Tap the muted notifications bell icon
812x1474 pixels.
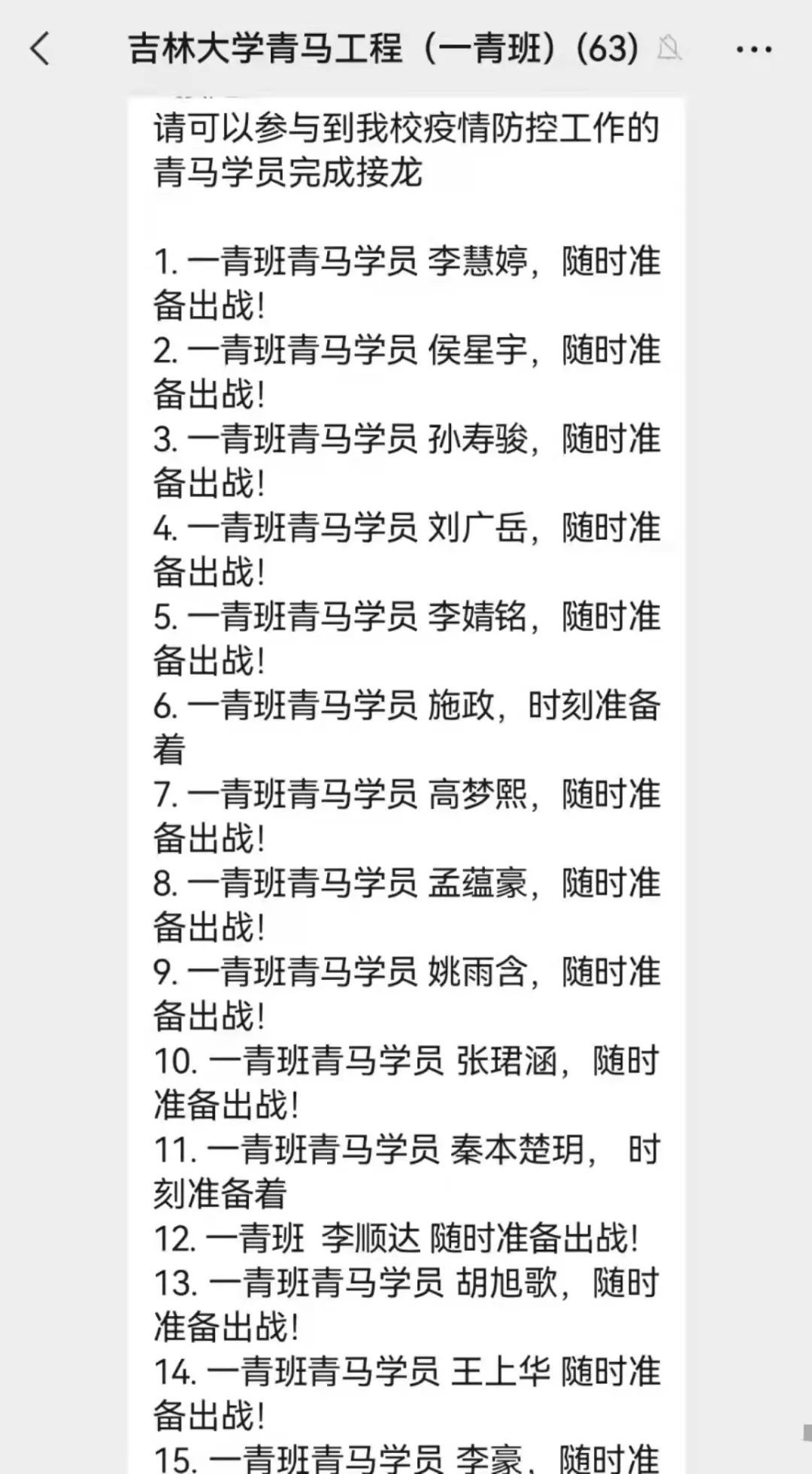click(x=668, y=47)
